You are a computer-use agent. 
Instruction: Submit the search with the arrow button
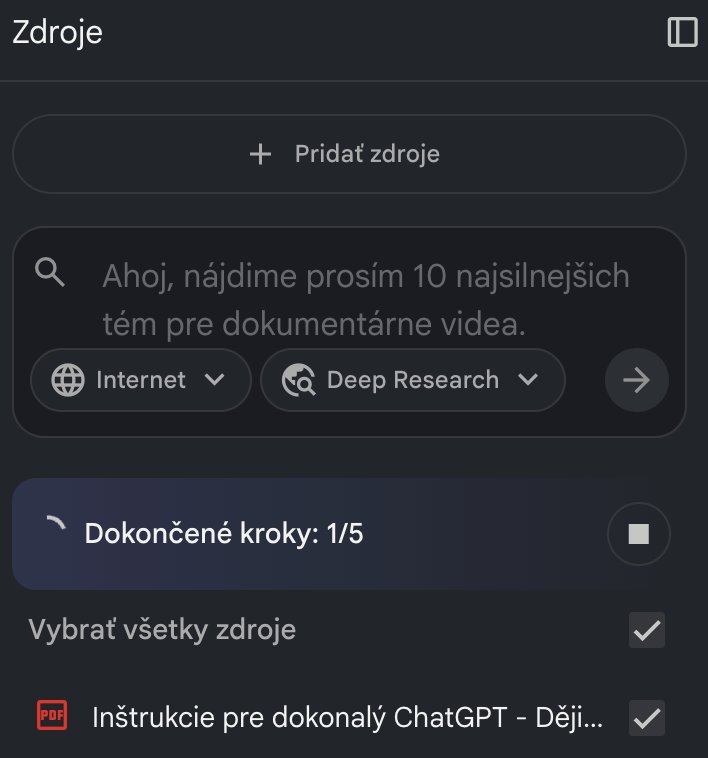636,380
